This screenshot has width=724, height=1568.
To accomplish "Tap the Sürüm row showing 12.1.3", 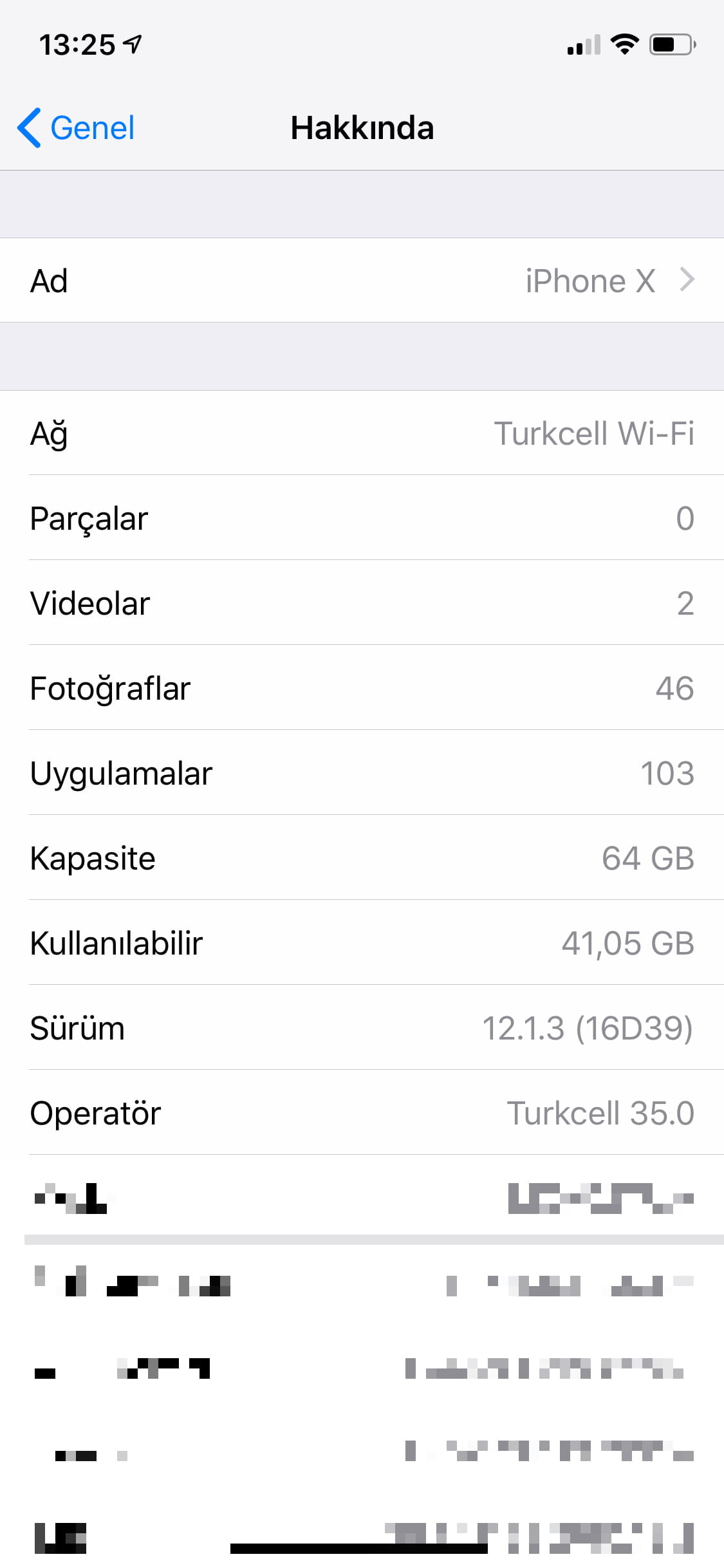I will (x=362, y=1027).
